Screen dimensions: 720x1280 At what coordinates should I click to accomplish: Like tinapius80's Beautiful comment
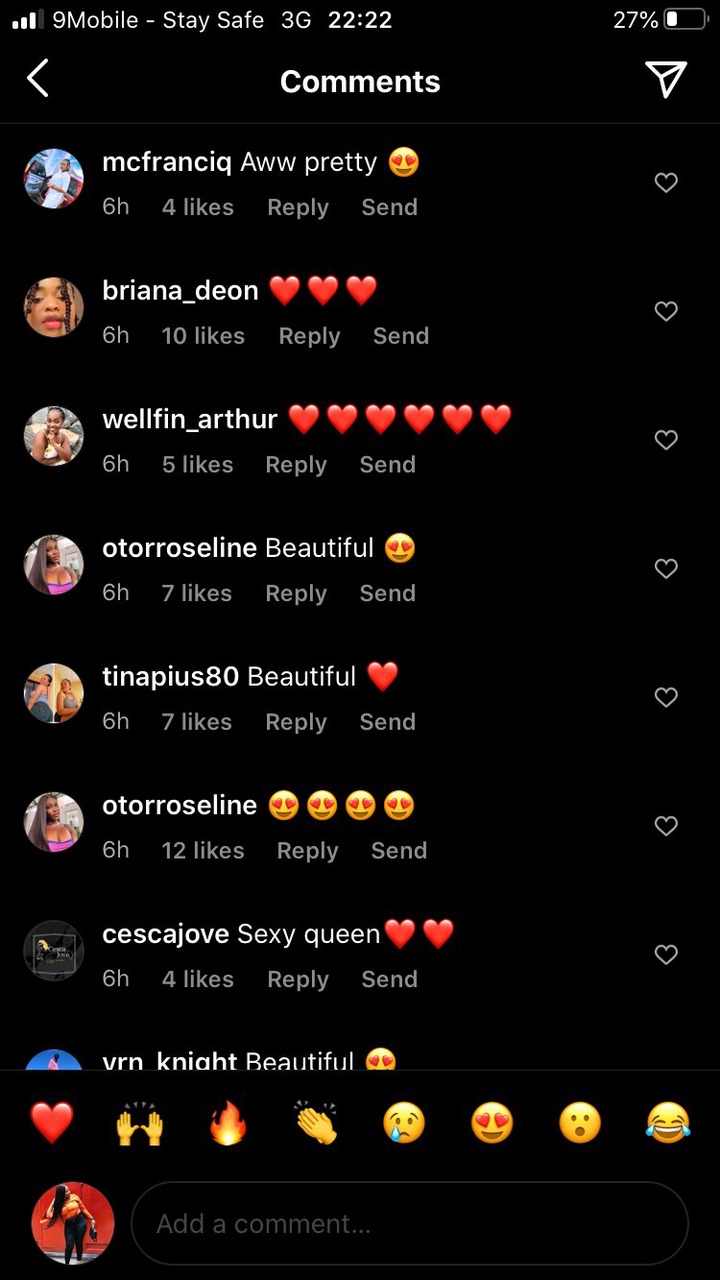[666, 697]
